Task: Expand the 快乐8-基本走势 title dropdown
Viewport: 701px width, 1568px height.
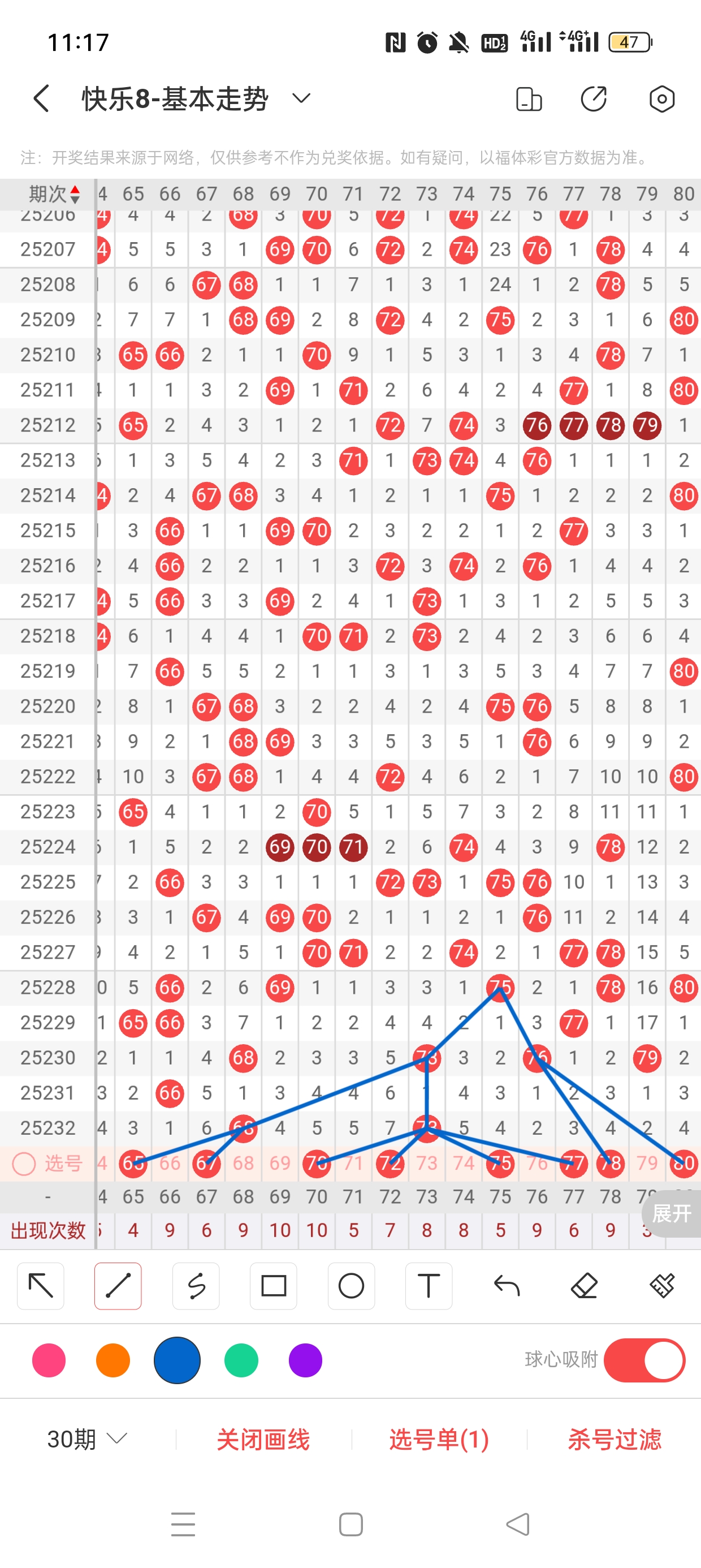Action: coord(301,98)
